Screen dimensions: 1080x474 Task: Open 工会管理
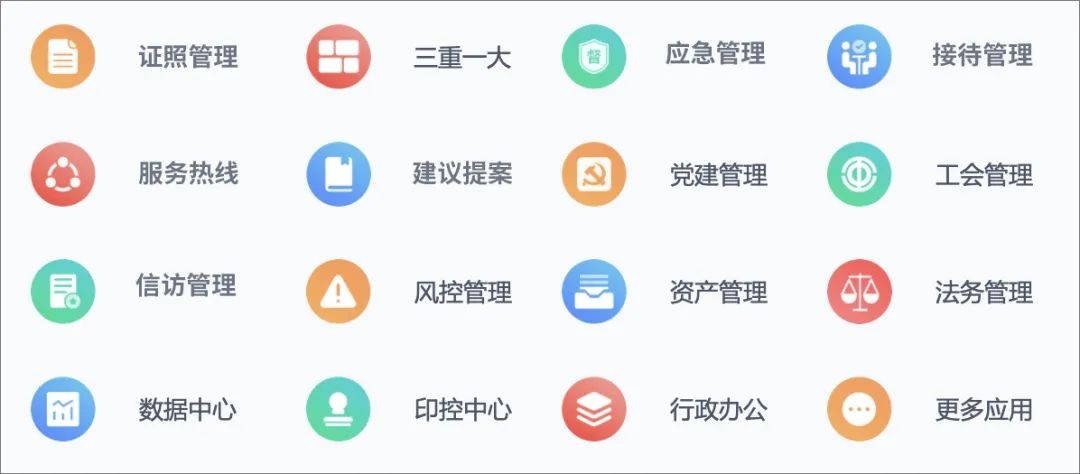coord(859,174)
